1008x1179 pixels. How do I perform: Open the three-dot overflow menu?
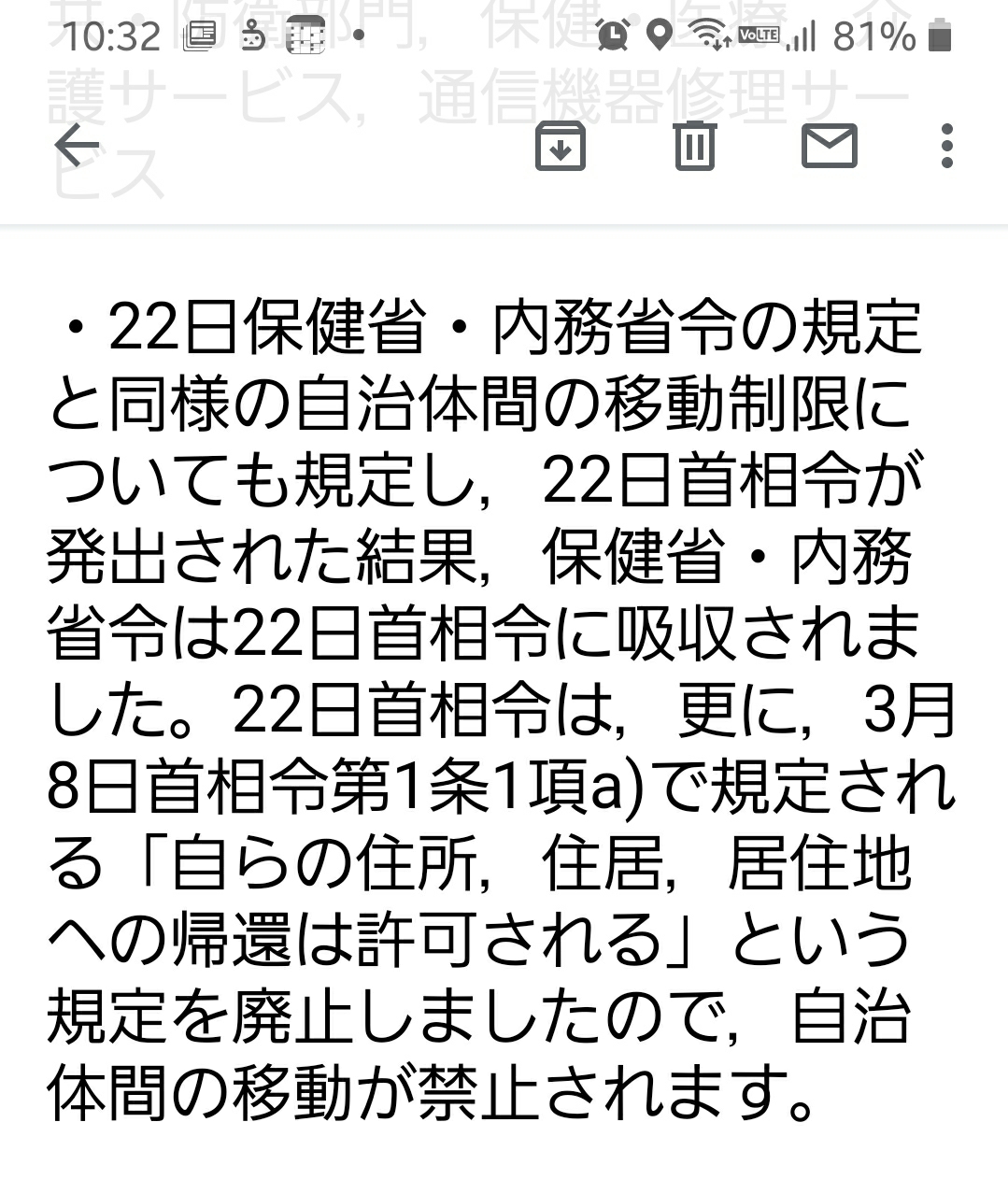[946, 147]
